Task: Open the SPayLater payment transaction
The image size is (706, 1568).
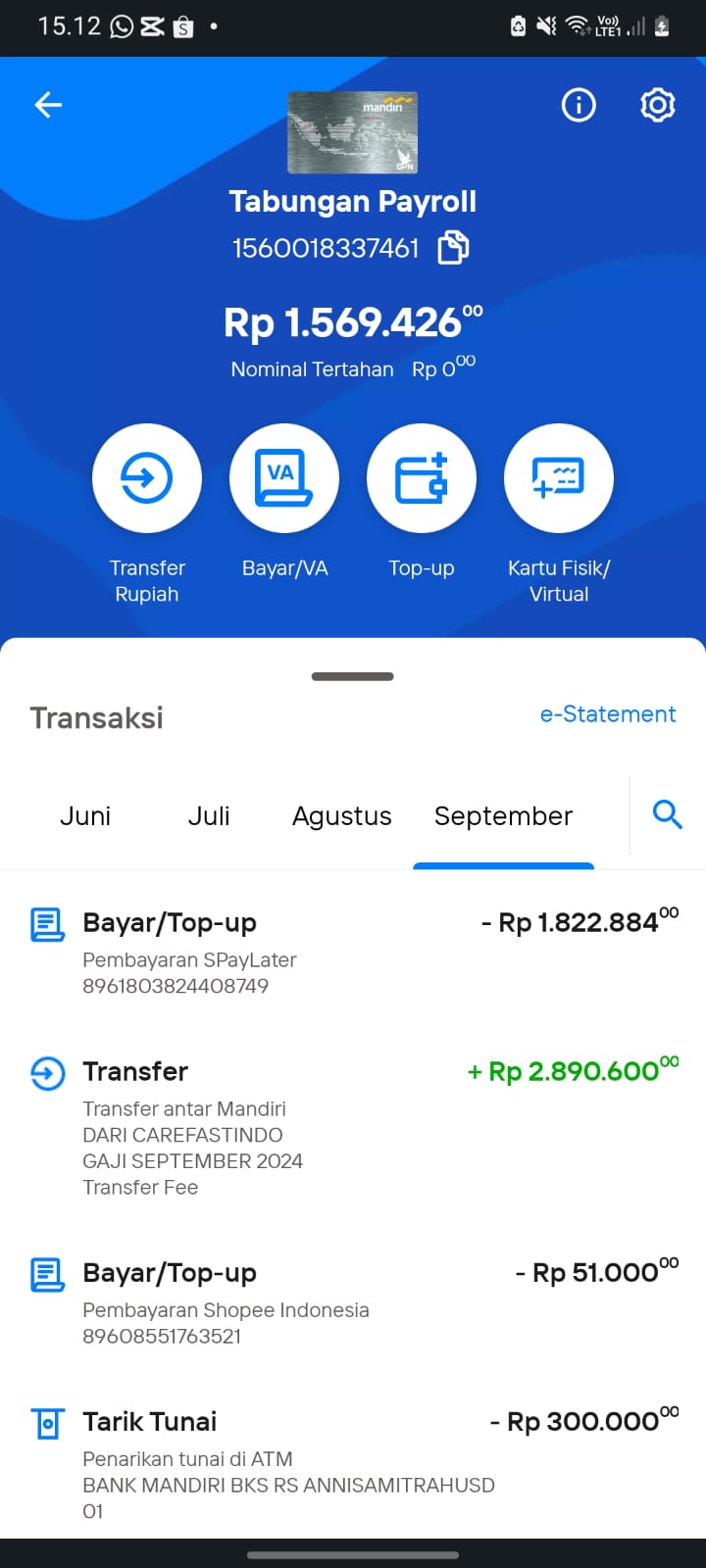Action: [x=353, y=953]
